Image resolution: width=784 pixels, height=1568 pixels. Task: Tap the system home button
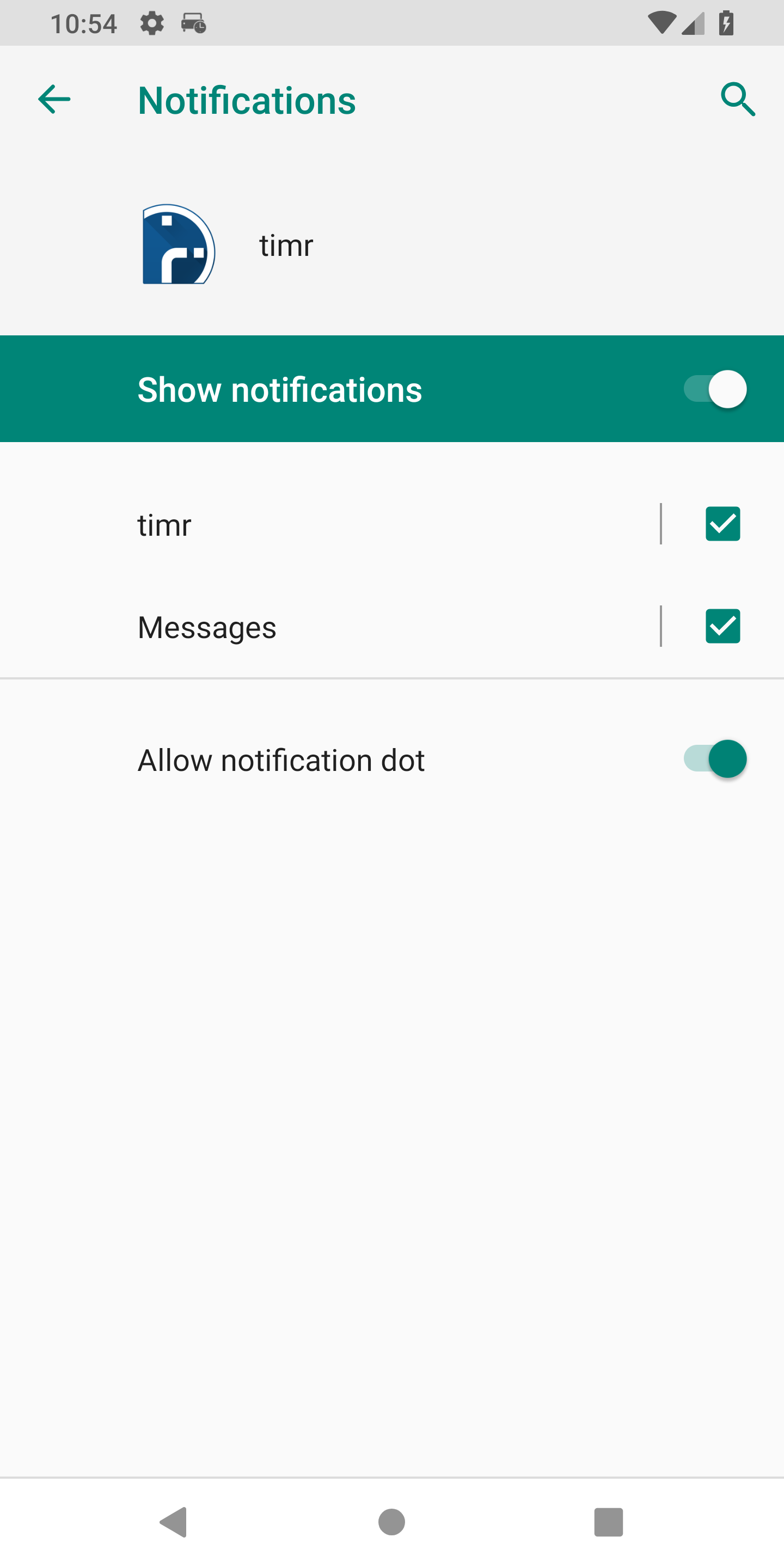(391, 1522)
